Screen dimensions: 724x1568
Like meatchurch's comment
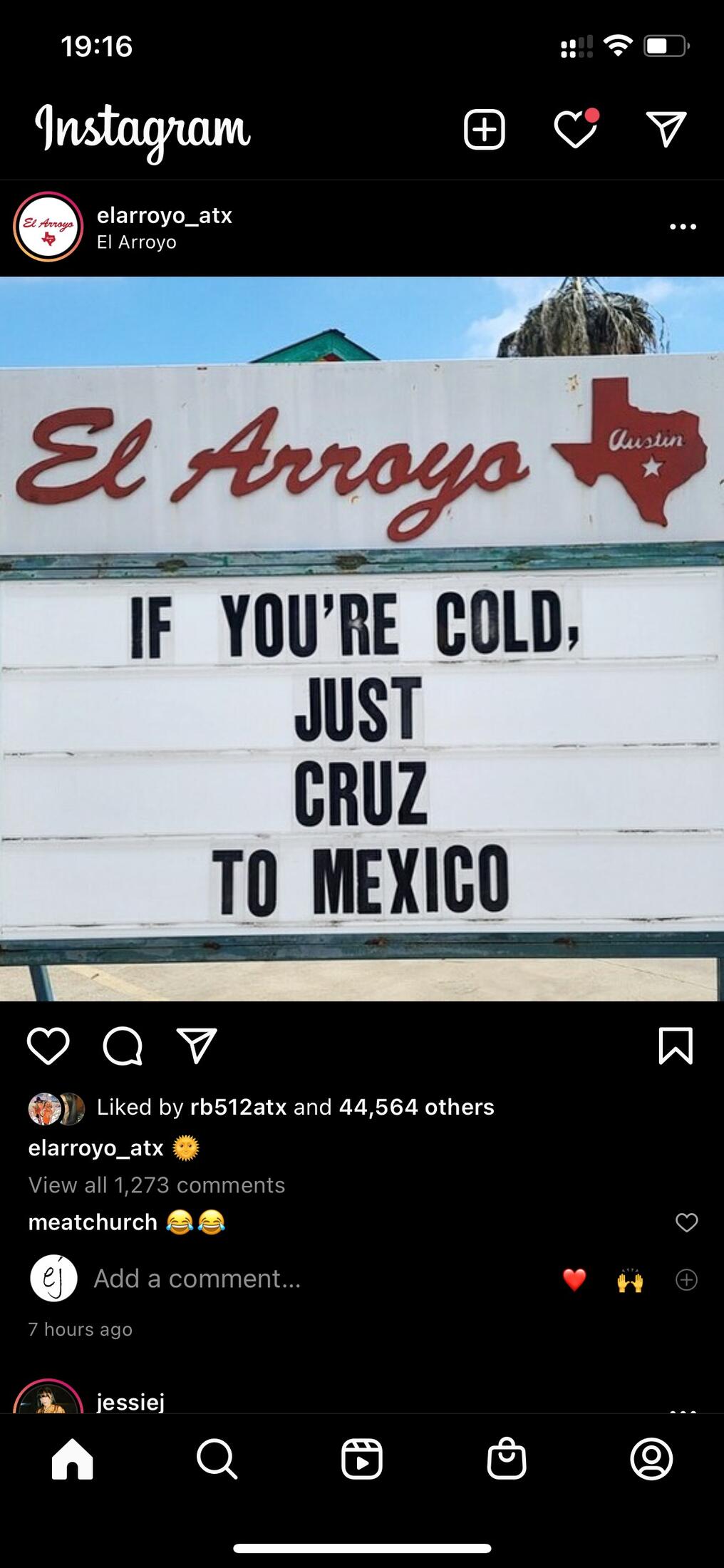point(686,1222)
